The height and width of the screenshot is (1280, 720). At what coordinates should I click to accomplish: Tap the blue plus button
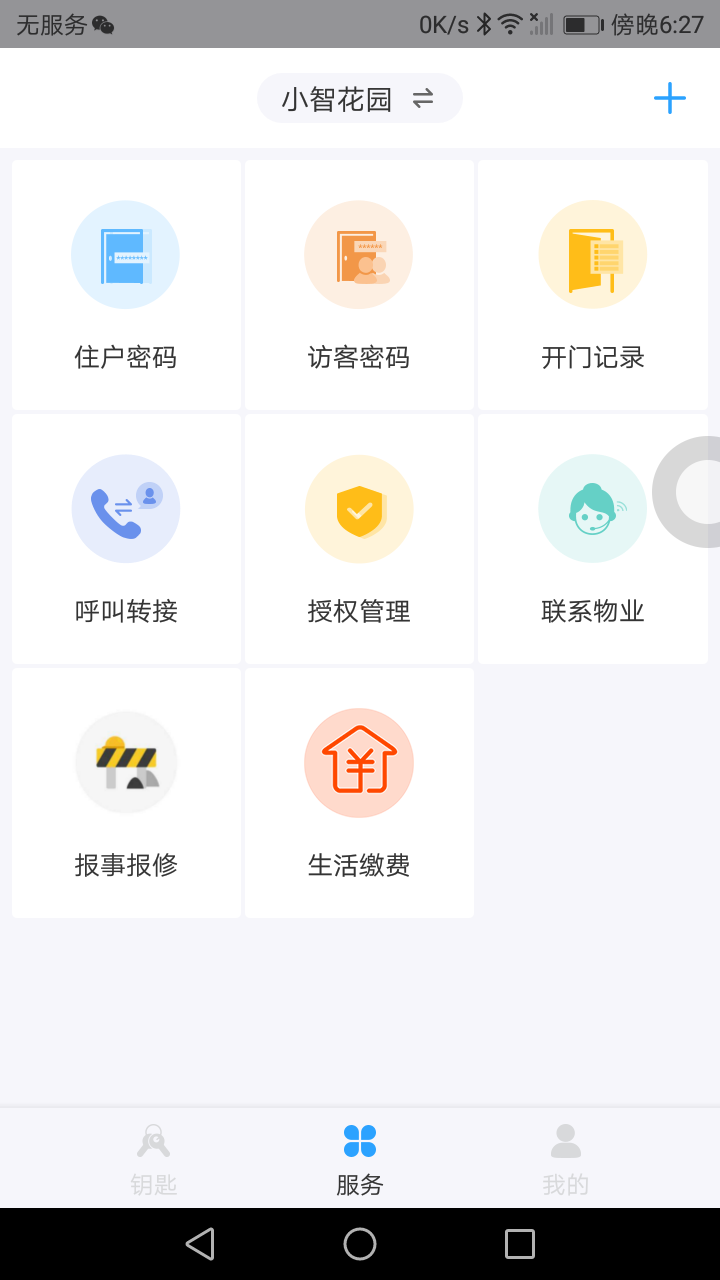click(670, 98)
